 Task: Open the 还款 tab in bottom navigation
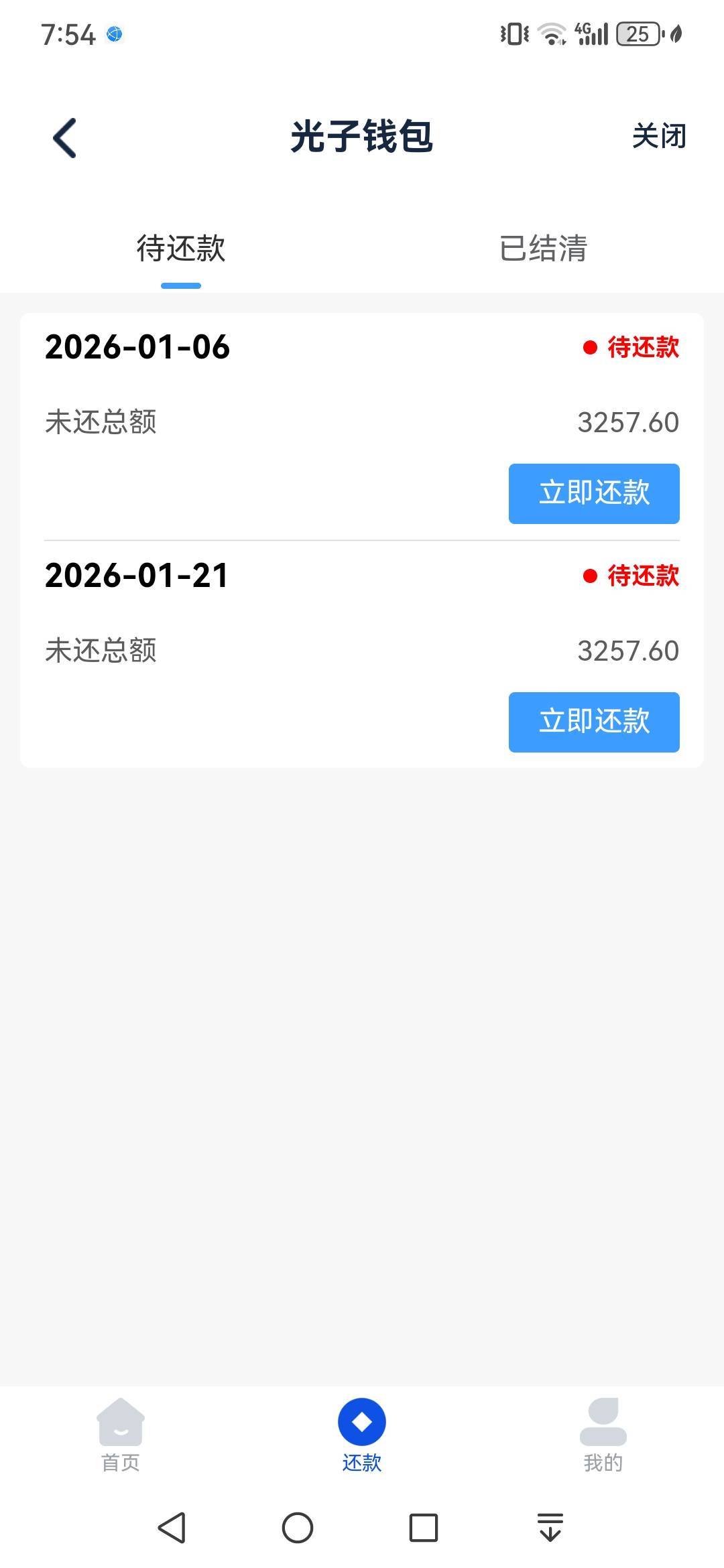362,1435
